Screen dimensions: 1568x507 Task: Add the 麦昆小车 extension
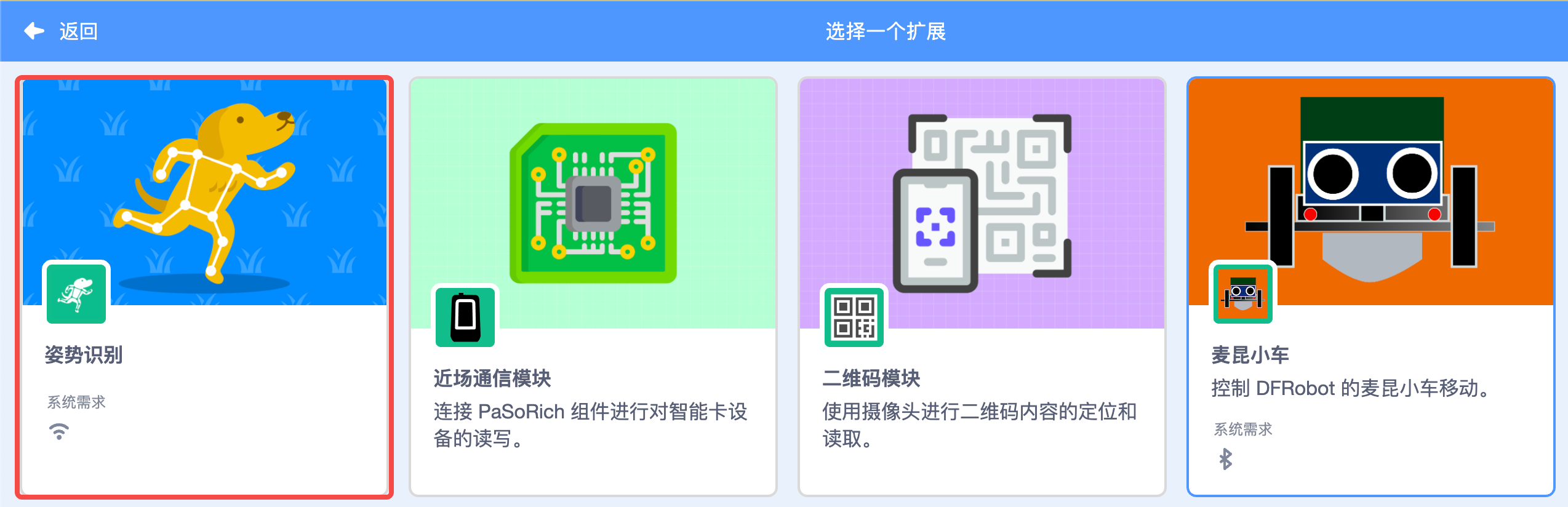1370,286
